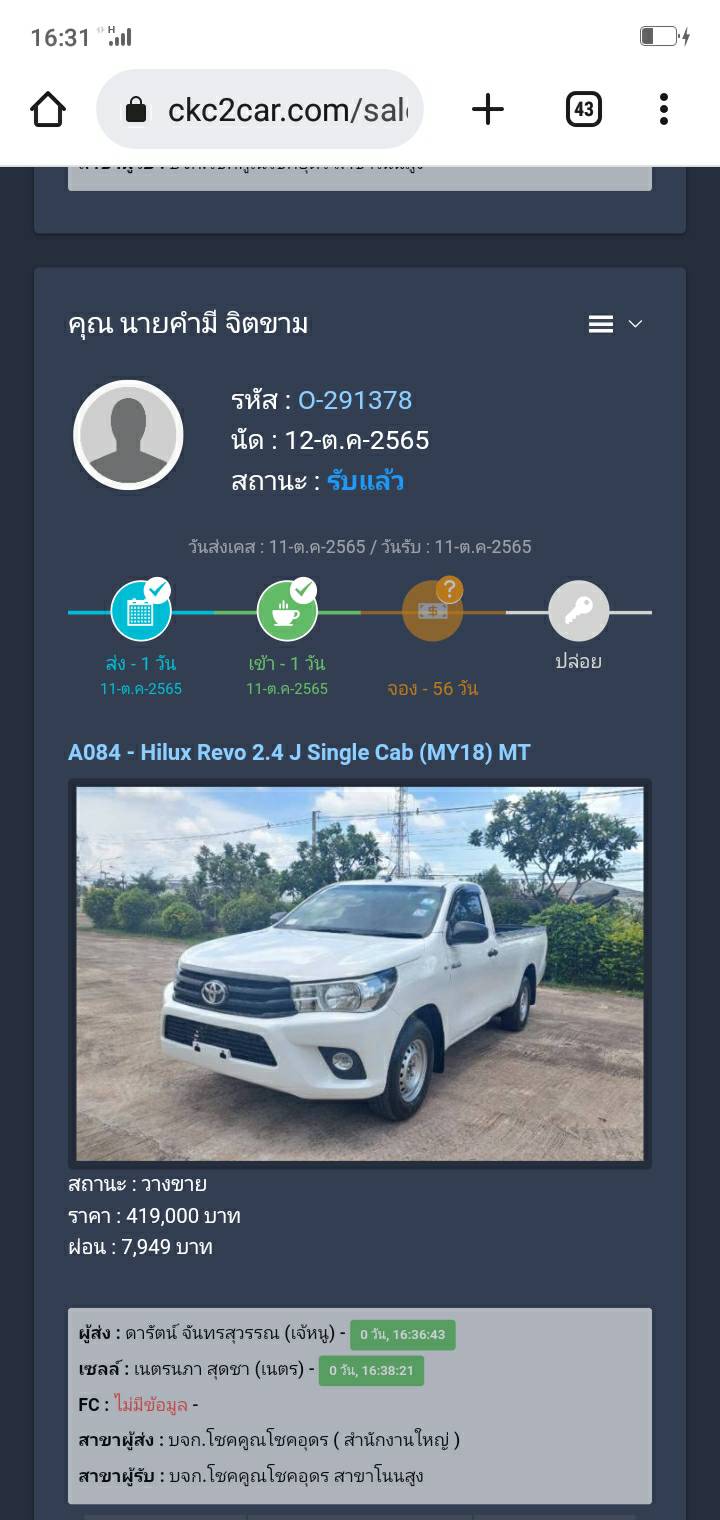The image size is (720, 1520).
Task: Open a new browser tab
Action: (487, 109)
